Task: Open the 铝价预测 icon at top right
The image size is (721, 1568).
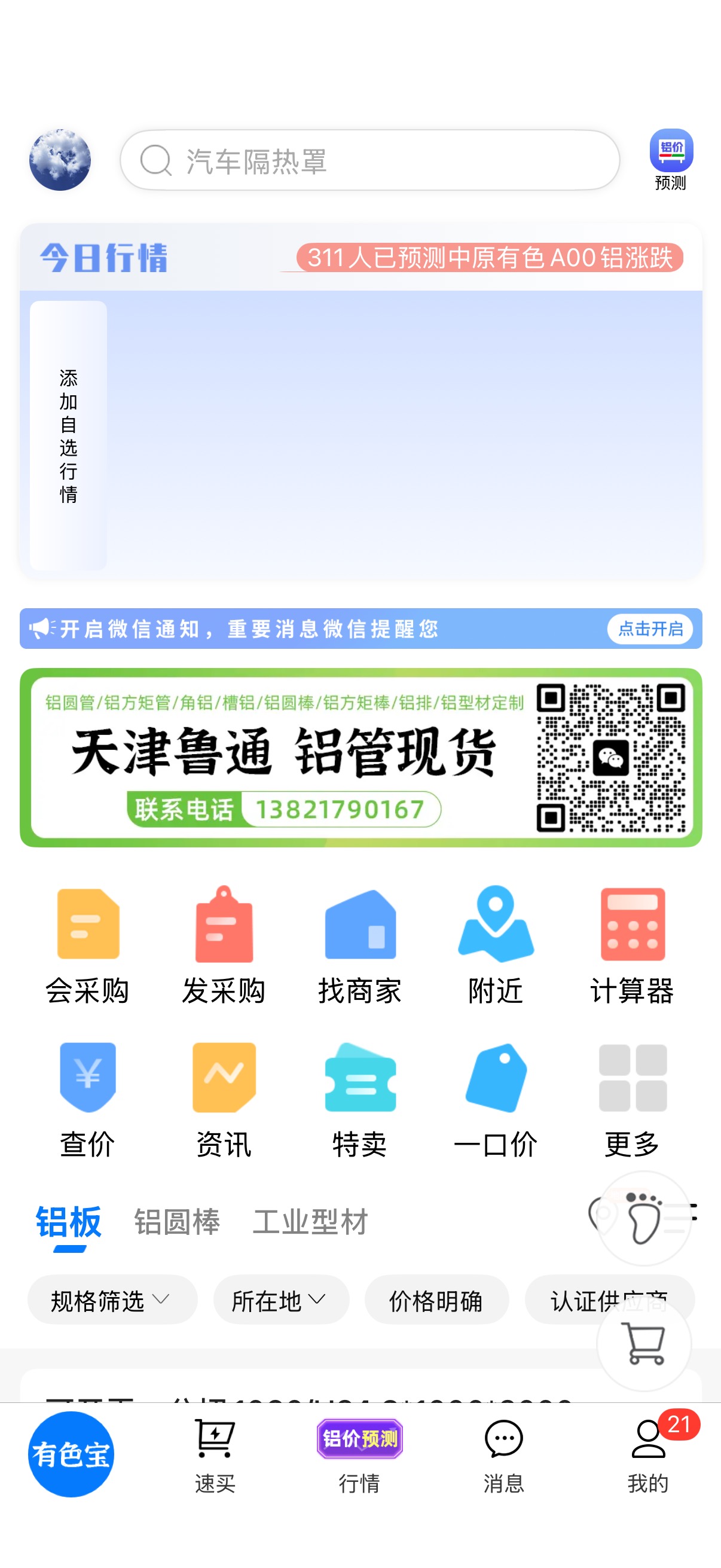Action: [671, 160]
